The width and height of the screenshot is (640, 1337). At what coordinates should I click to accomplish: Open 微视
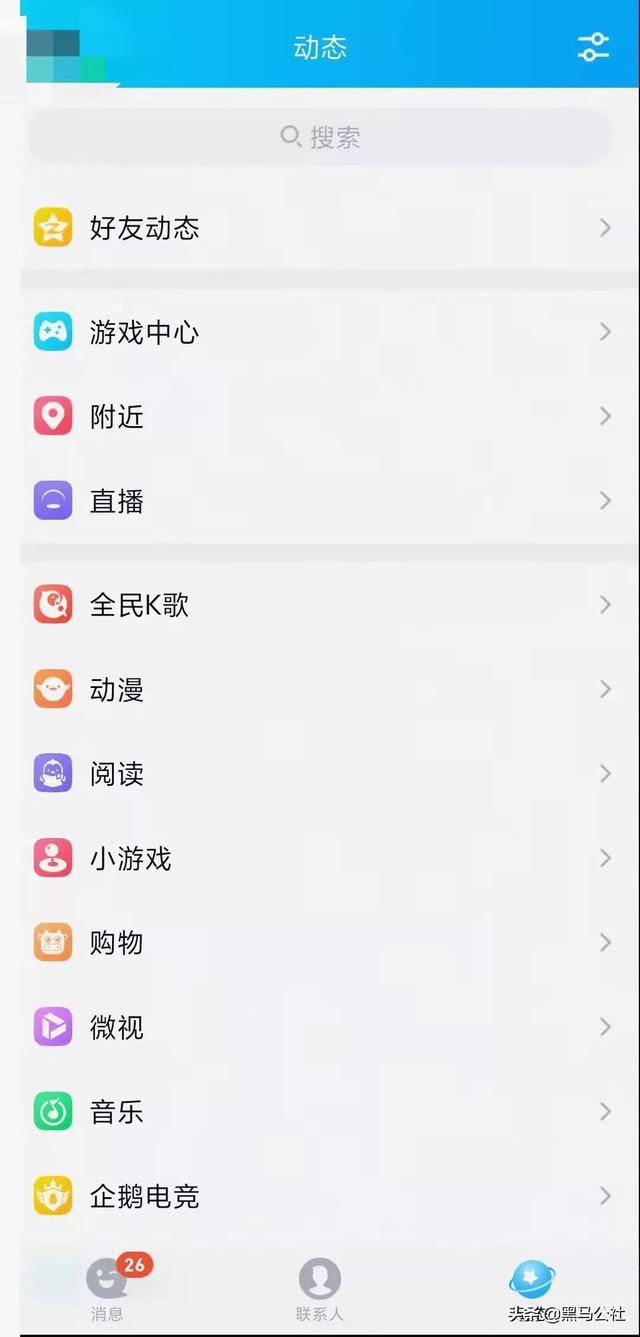tap(320, 1027)
